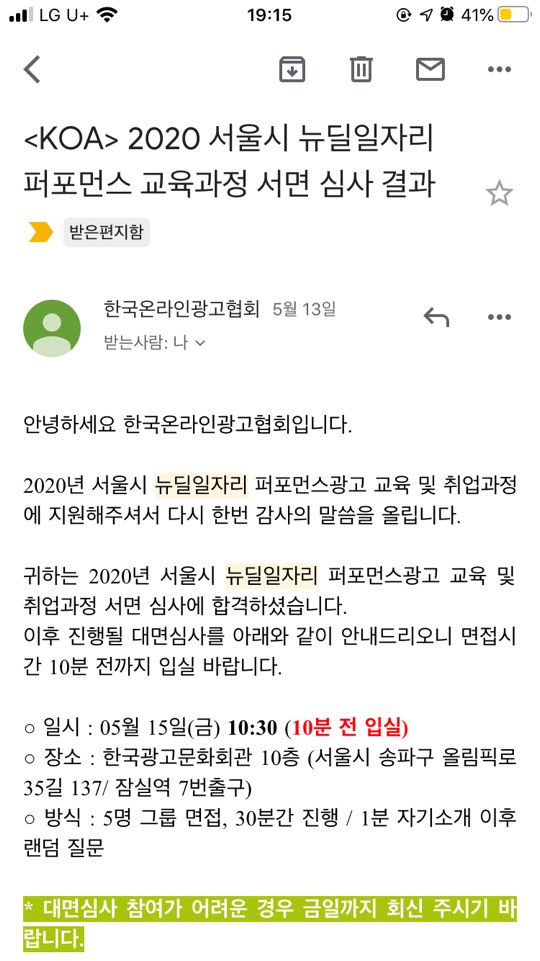This screenshot has width=540, height=961.
Task: Go back to the inbox list
Action: tap(32, 69)
